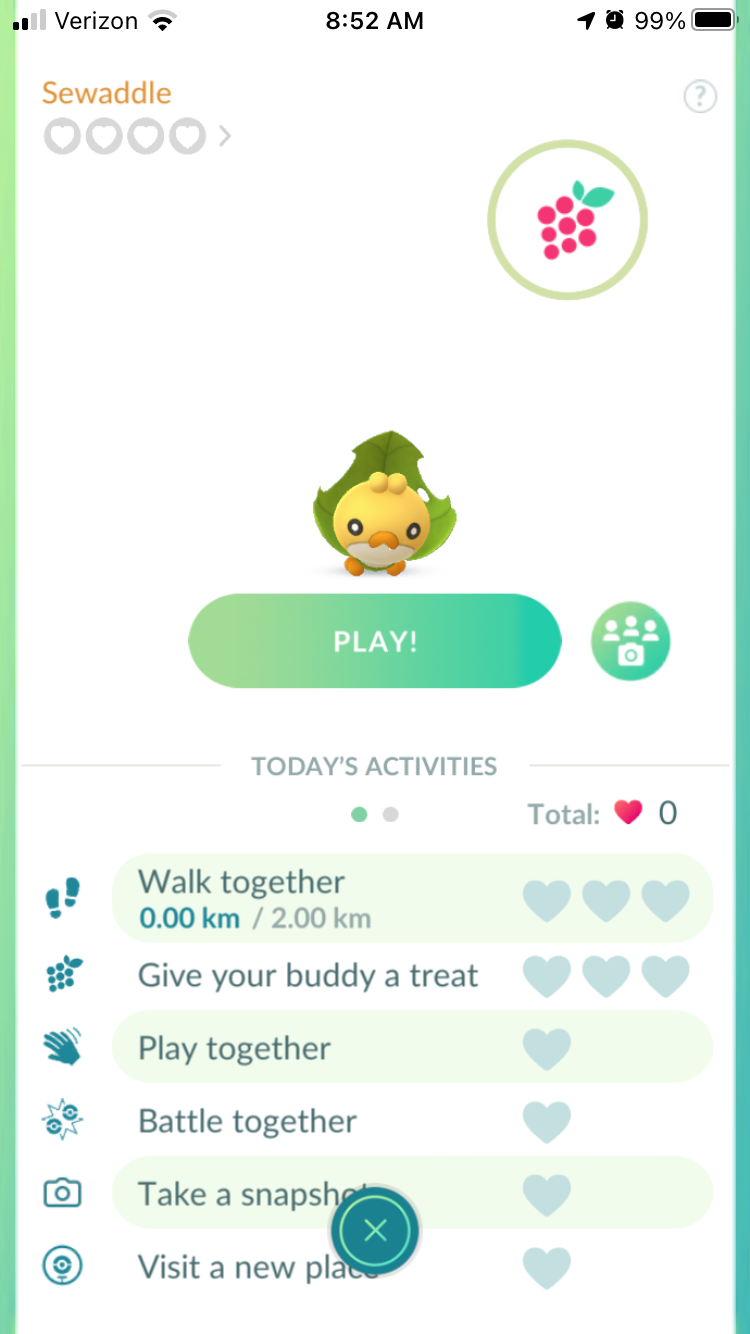Tap the Sewaddle buddy character
750x1334 pixels.
[x=383, y=504]
